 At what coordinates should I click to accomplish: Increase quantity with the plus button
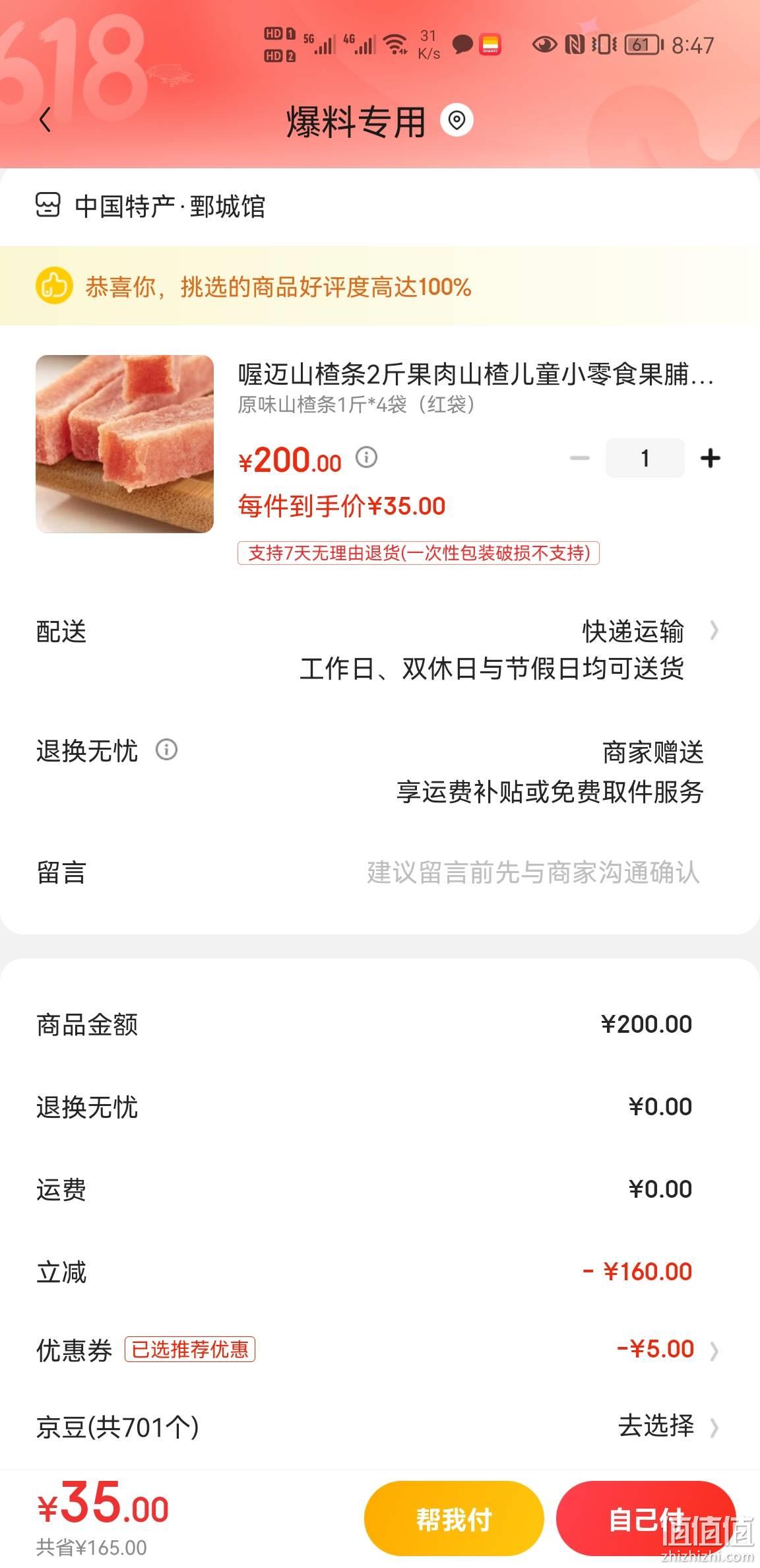(710, 458)
